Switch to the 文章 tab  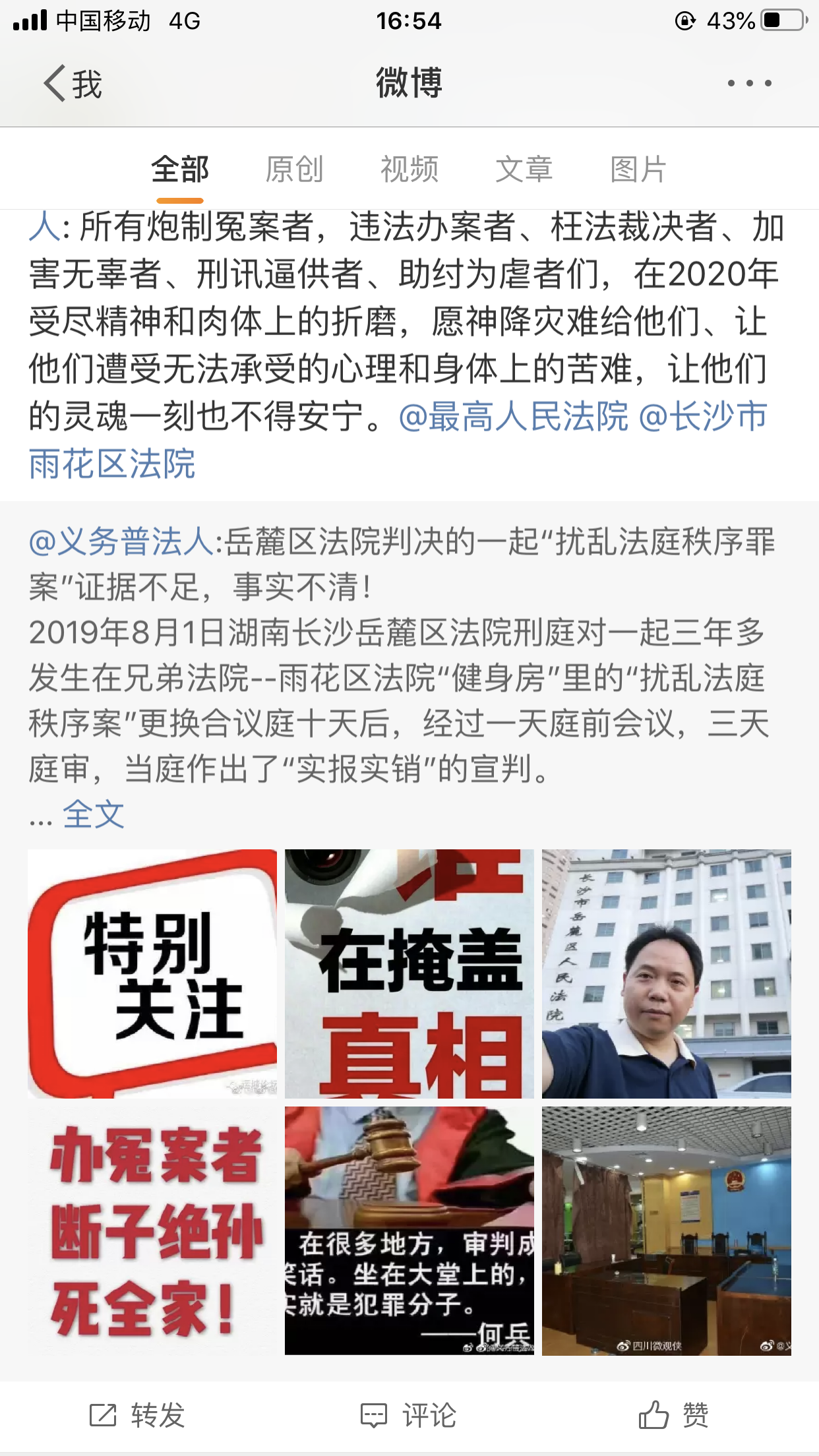coord(524,169)
